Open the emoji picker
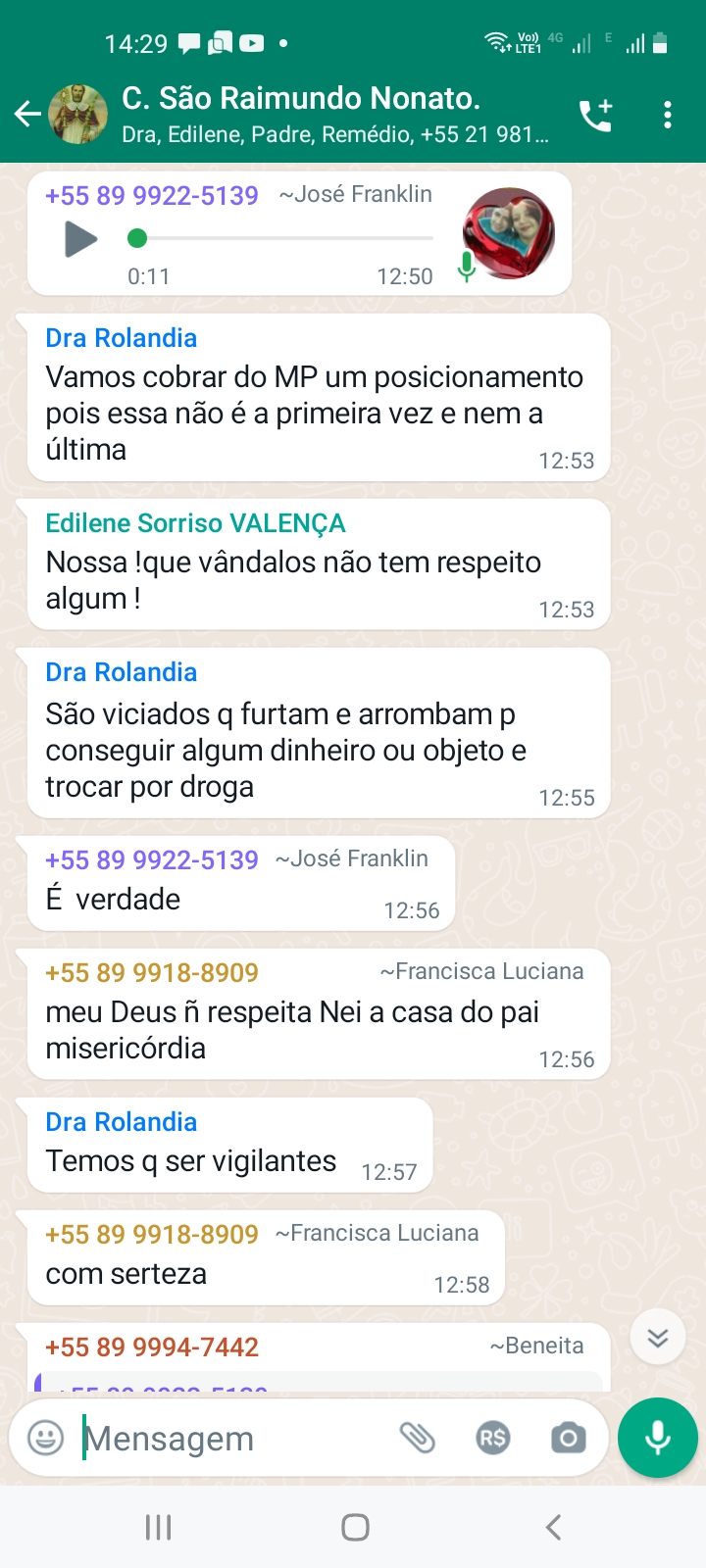This screenshot has height=1568, width=706. click(45, 1438)
